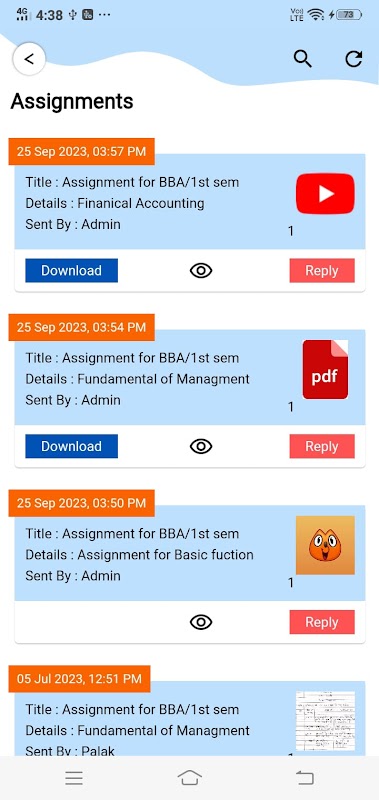Open the owl image attachment thumbnail
Screen dimensions: 379x800
click(325, 545)
